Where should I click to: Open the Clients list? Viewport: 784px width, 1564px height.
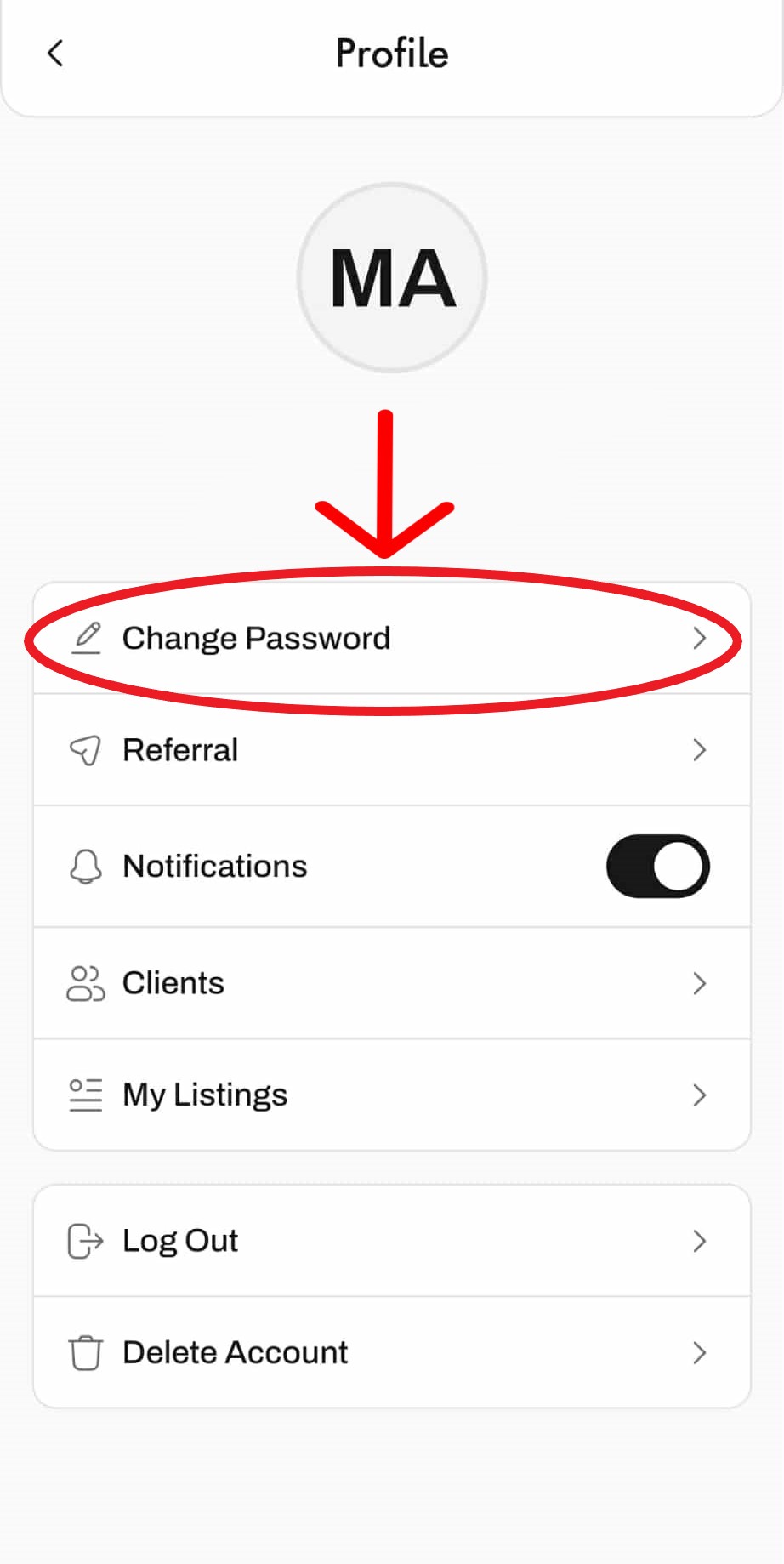point(391,983)
